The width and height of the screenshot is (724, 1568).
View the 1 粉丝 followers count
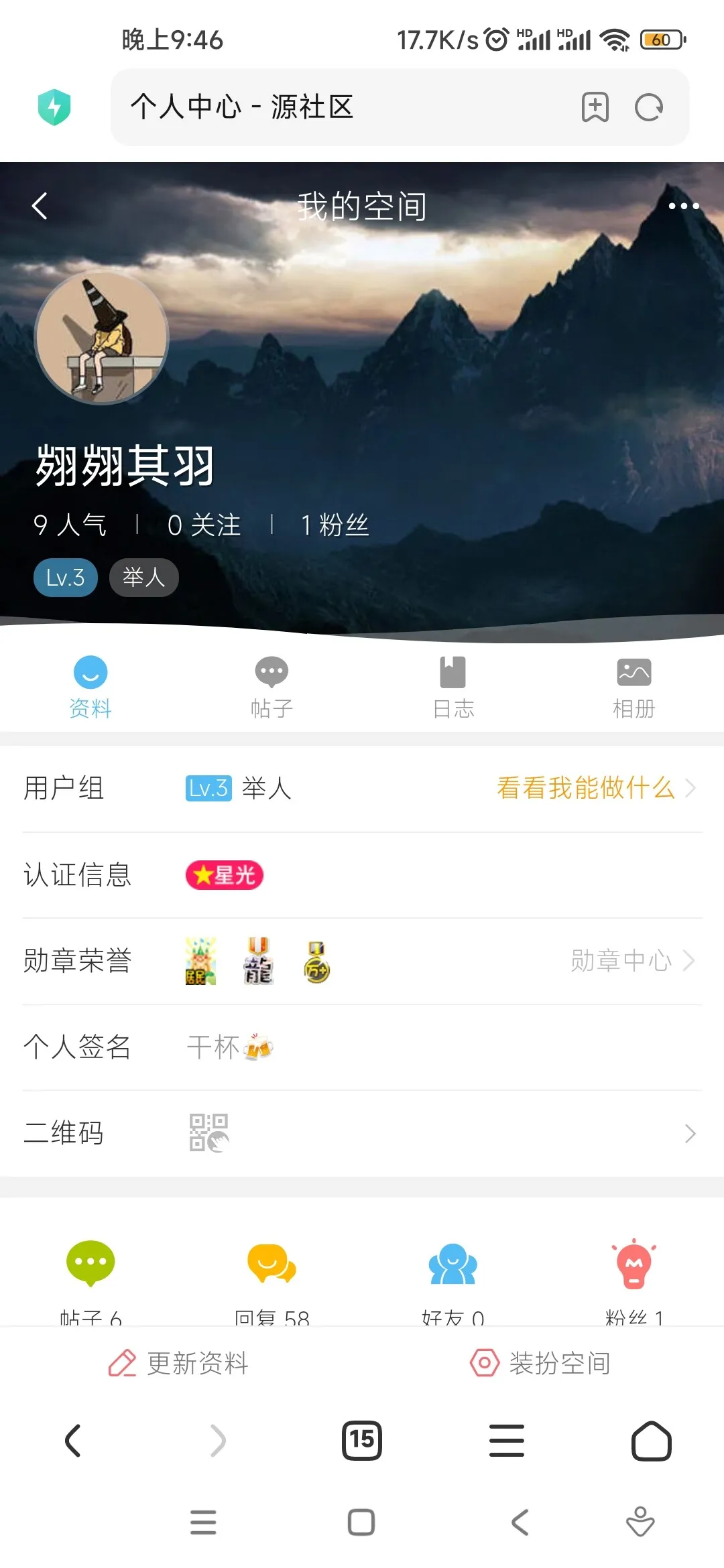335,525
